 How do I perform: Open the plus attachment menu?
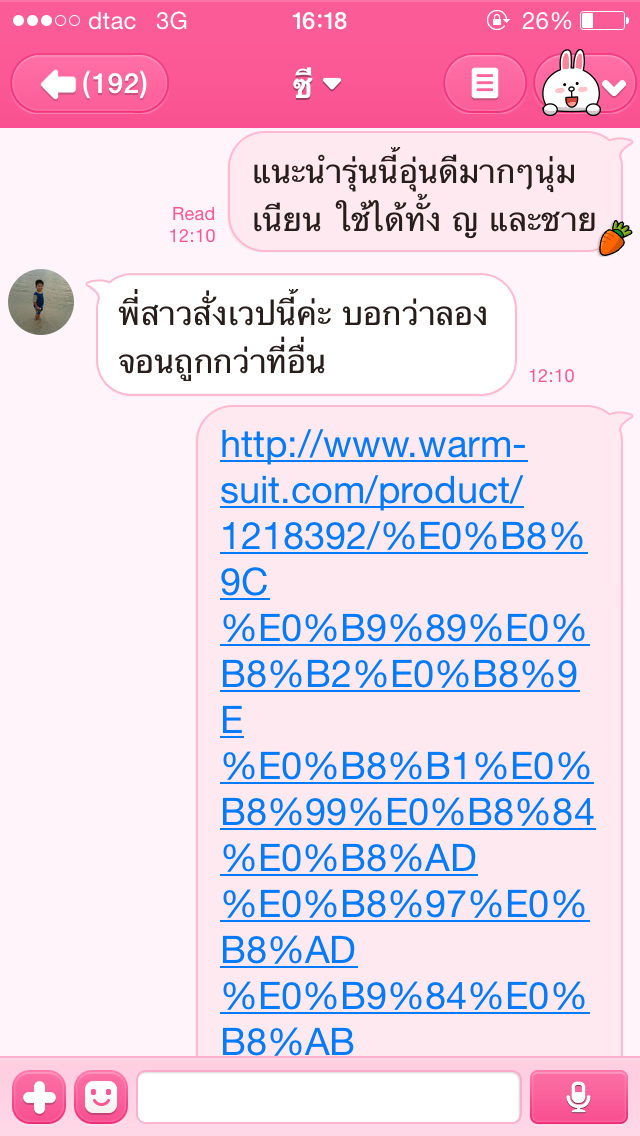[x=39, y=1098]
